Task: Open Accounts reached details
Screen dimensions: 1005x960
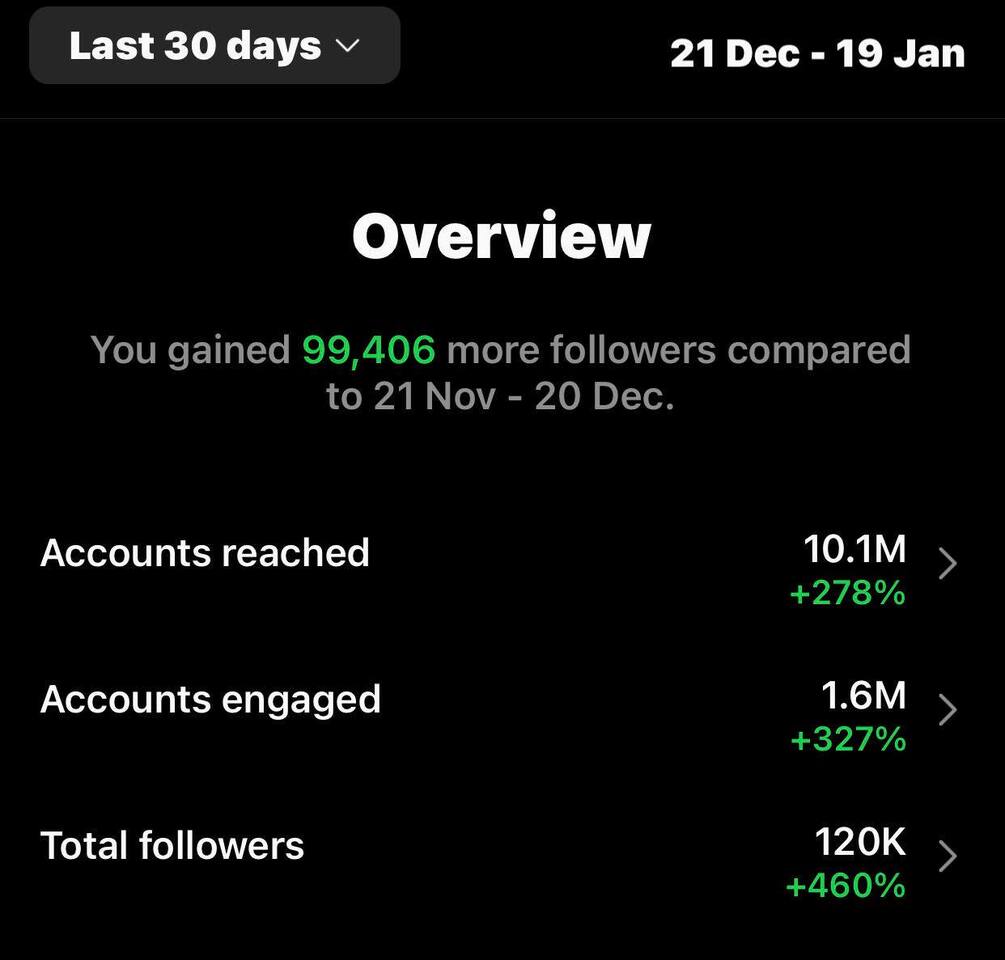Action: [947, 564]
